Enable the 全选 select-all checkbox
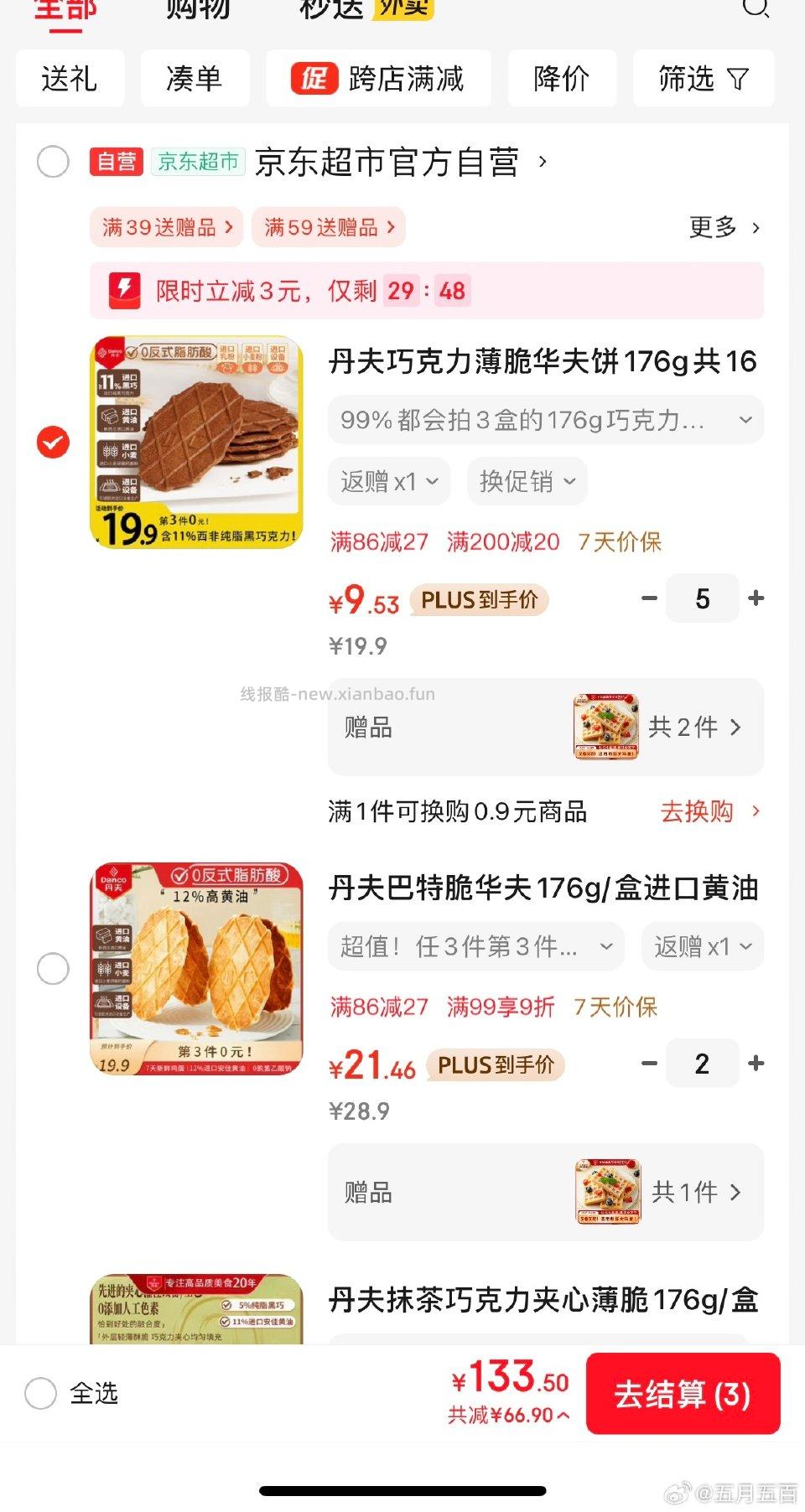This screenshot has width=805, height=1512. 39,1394
